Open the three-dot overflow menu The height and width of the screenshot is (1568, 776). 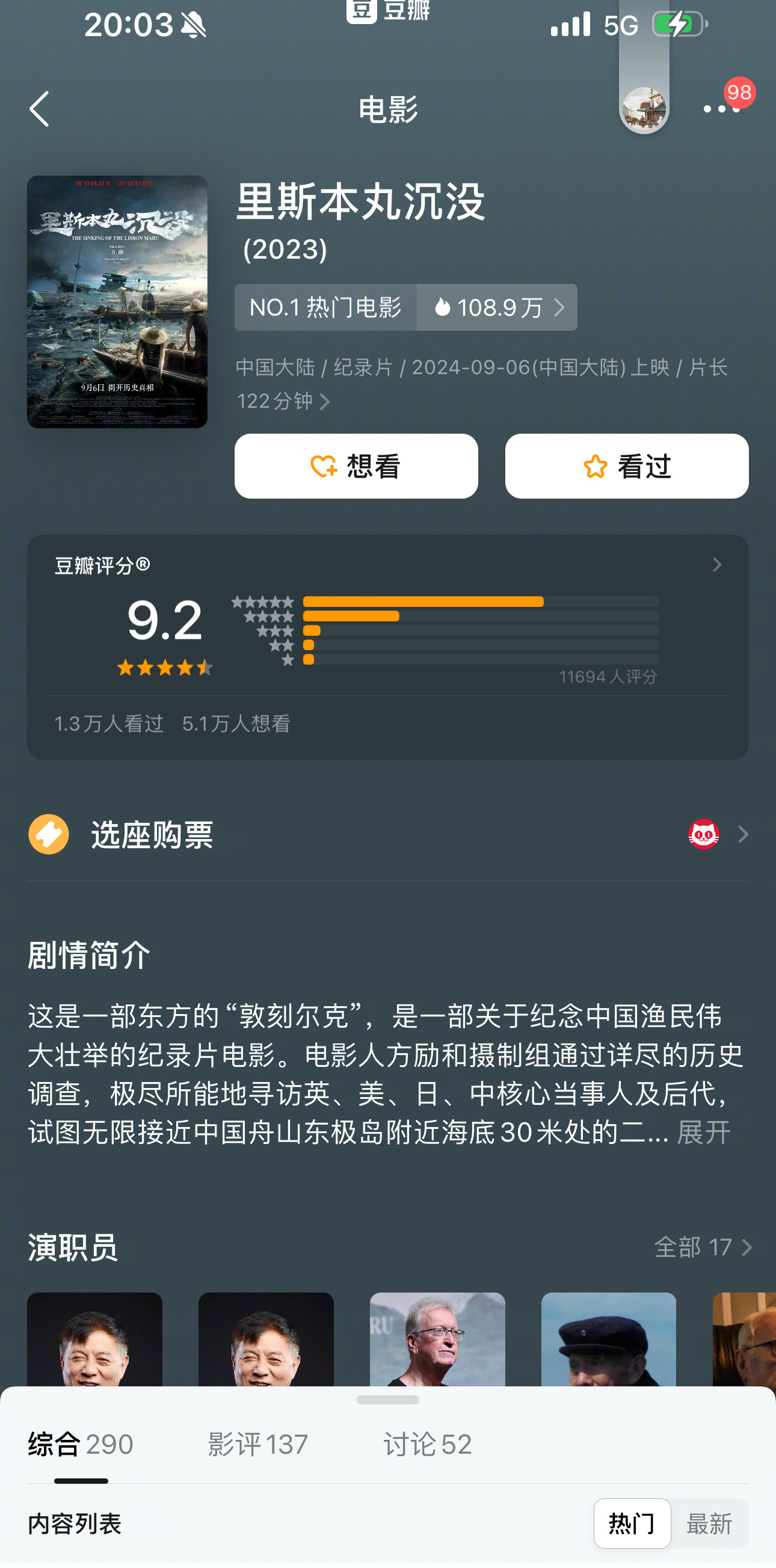click(722, 109)
